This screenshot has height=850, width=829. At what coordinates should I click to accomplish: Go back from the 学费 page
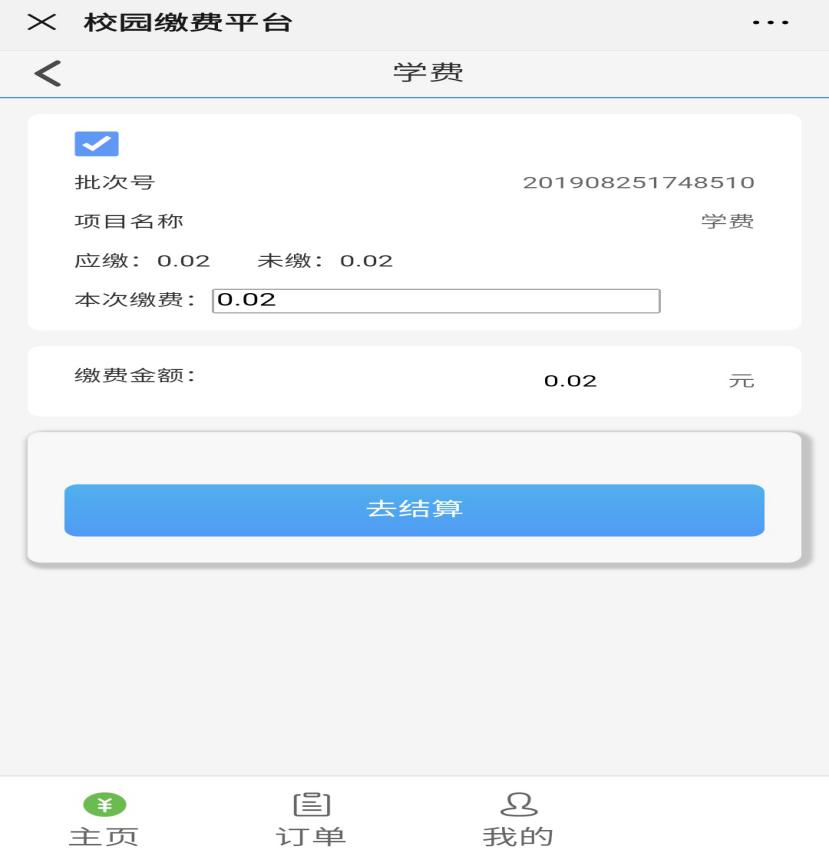[x=47, y=73]
